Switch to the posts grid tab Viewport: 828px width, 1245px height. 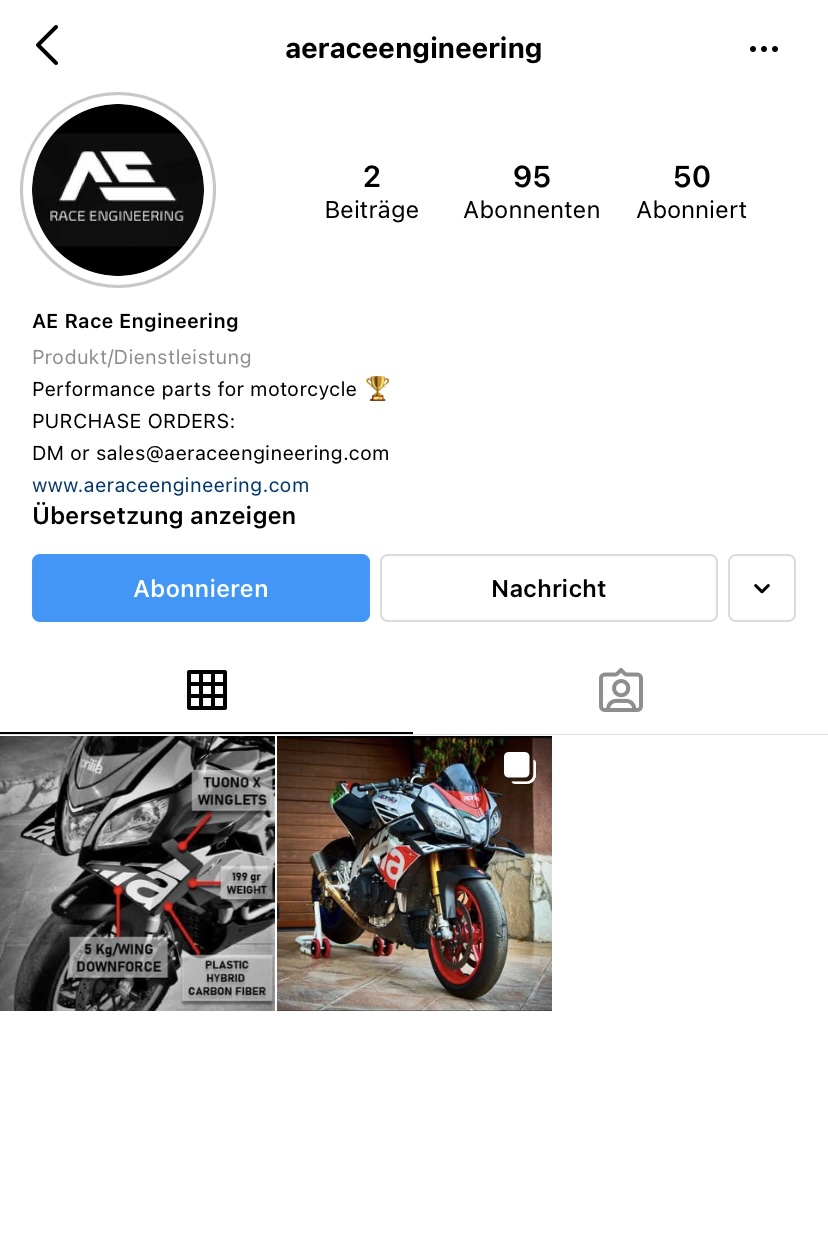[207, 690]
